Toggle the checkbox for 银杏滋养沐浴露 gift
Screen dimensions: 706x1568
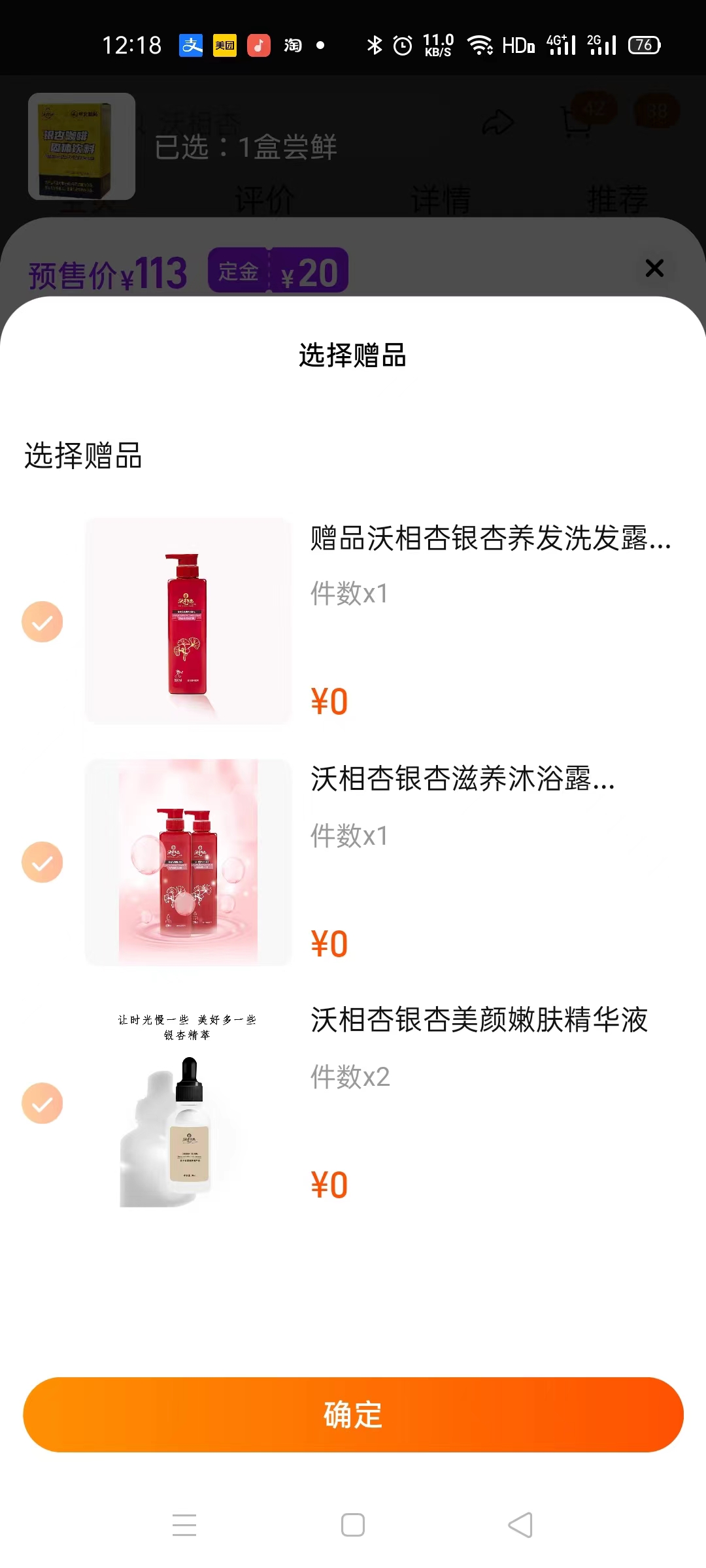[x=42, y=862]
